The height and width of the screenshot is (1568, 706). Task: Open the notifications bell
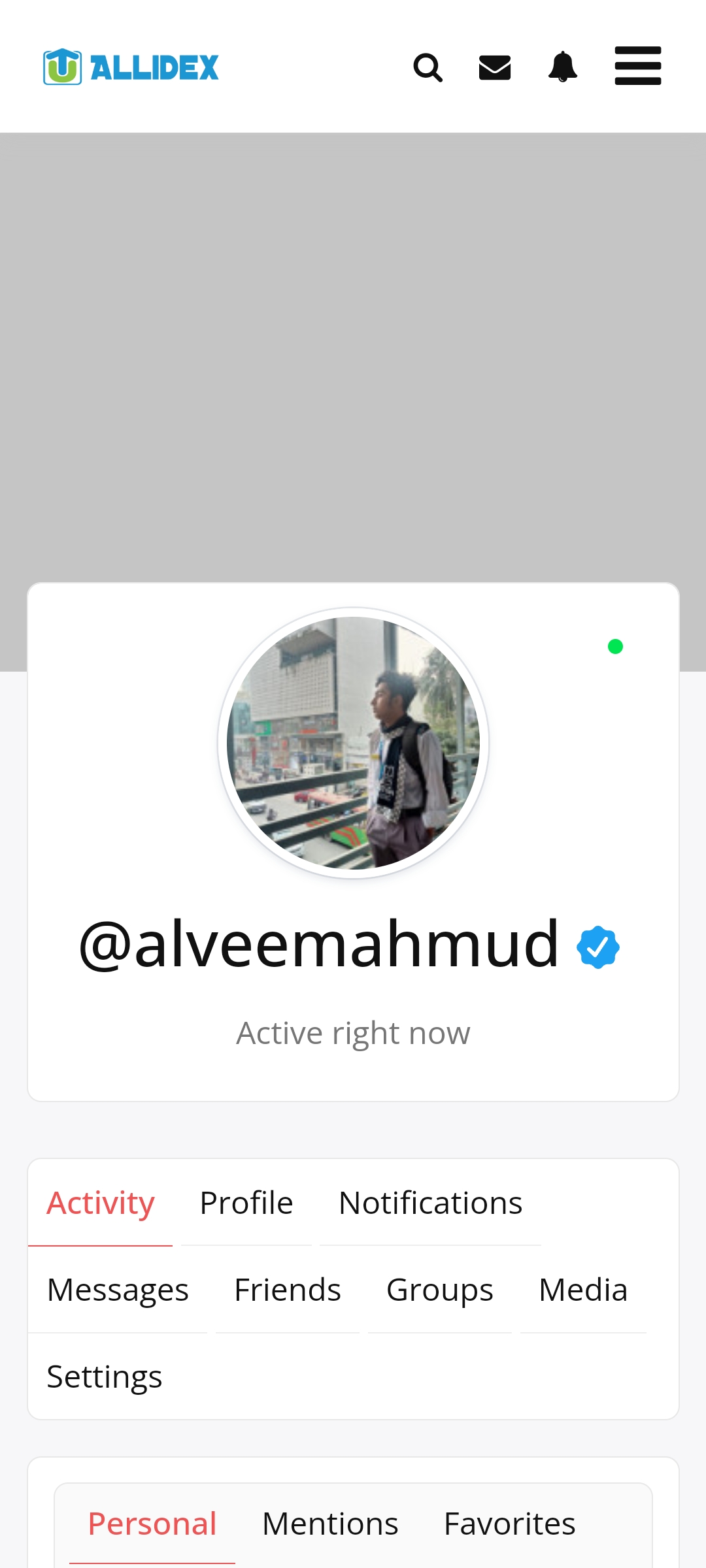point(563,67)
